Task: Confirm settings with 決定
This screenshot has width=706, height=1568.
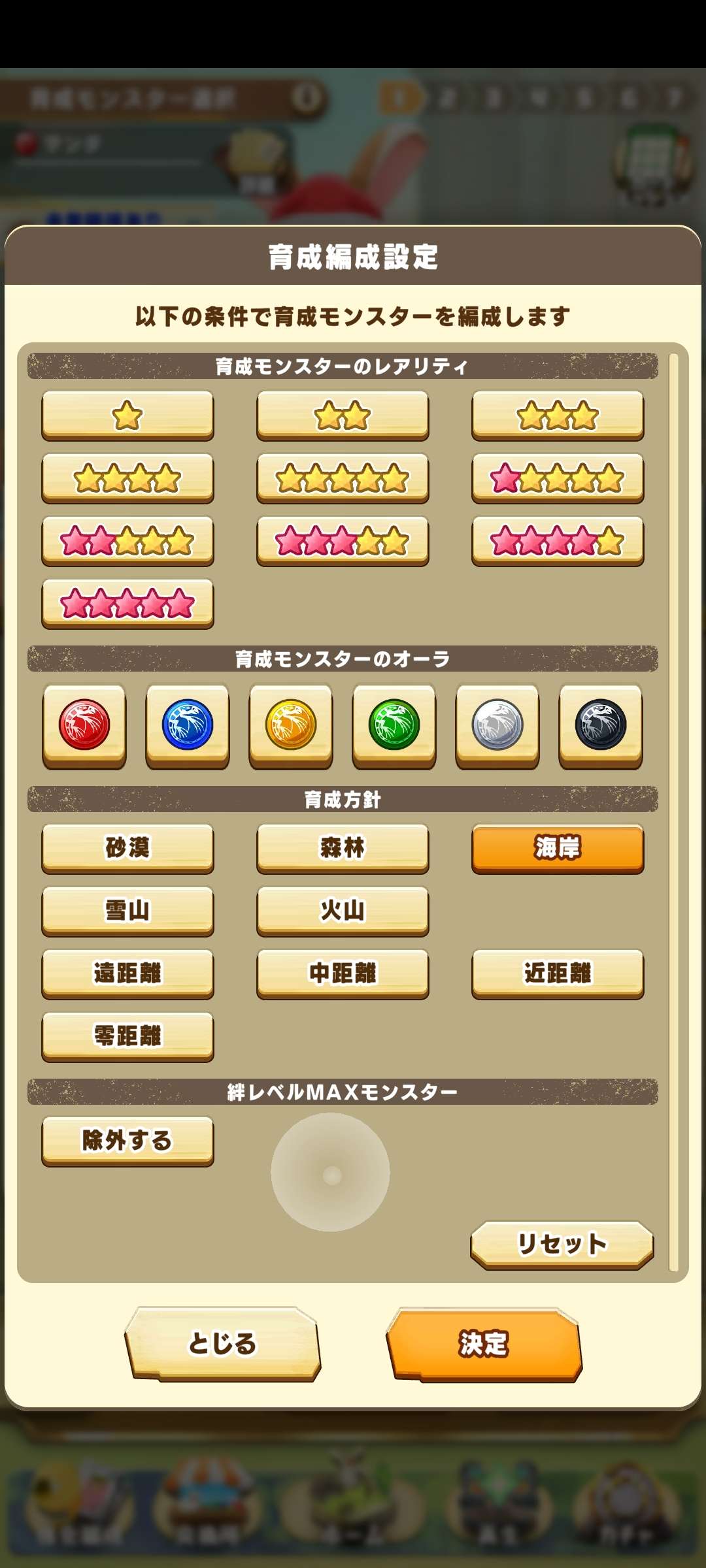Action: (x=484, y=1343)
